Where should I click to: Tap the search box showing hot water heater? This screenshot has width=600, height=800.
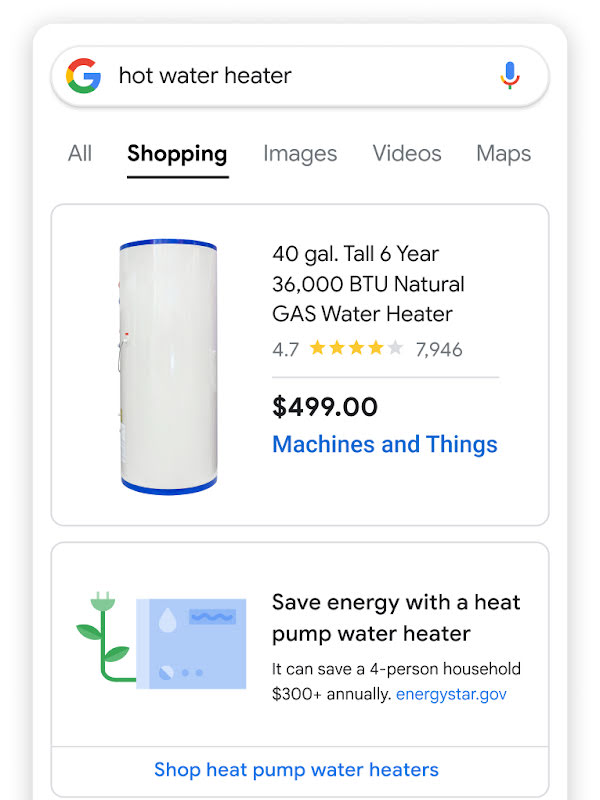[x=290, y=76]
